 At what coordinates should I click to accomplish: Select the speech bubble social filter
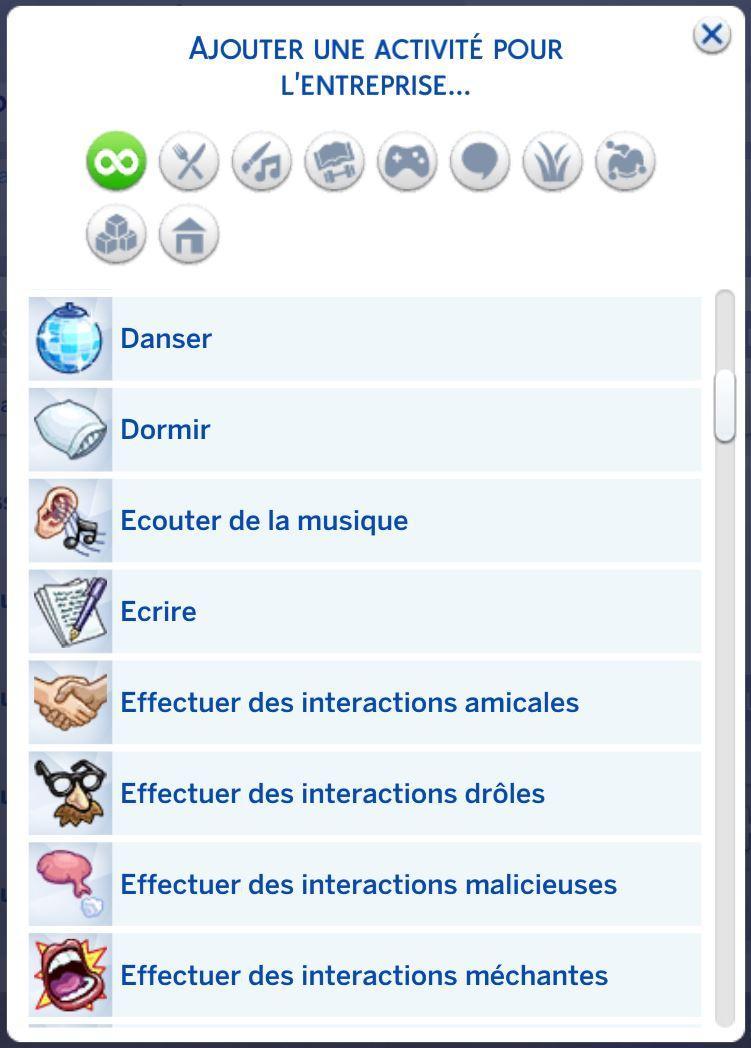coord(480,162)
